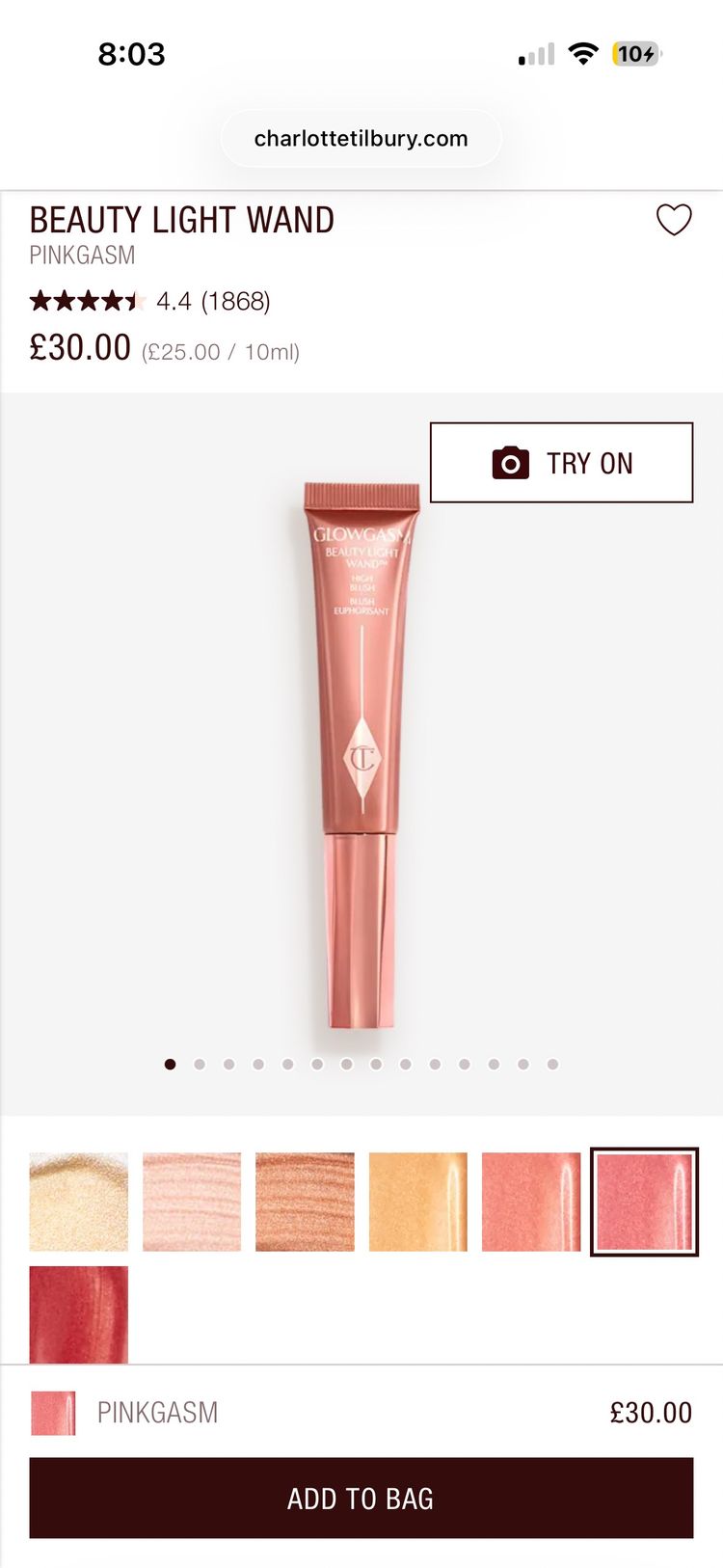Tap the battery charging indicator
This screenshot has width=723, height=1568.
pos(631,54)
